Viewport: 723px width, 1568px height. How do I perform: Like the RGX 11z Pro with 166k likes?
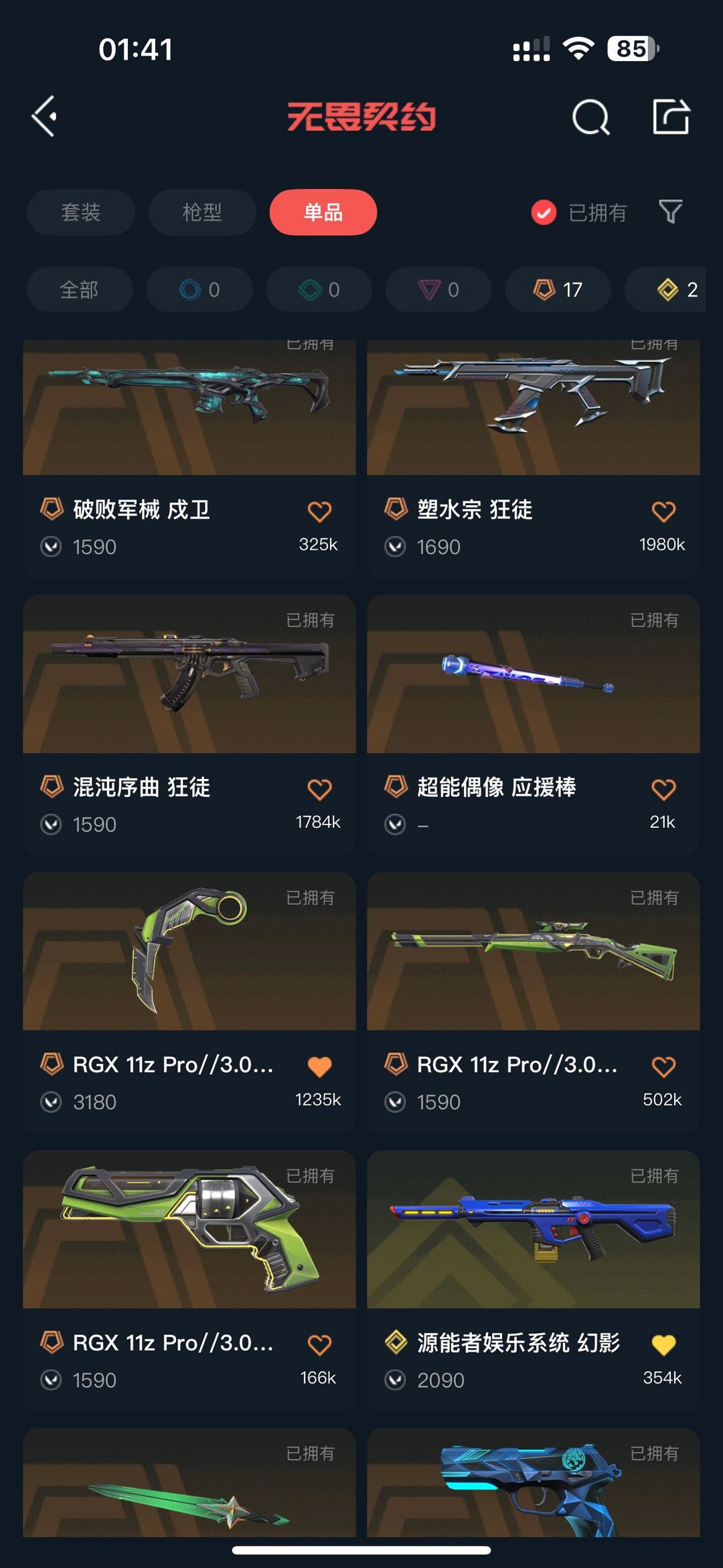pos(319,1345)
